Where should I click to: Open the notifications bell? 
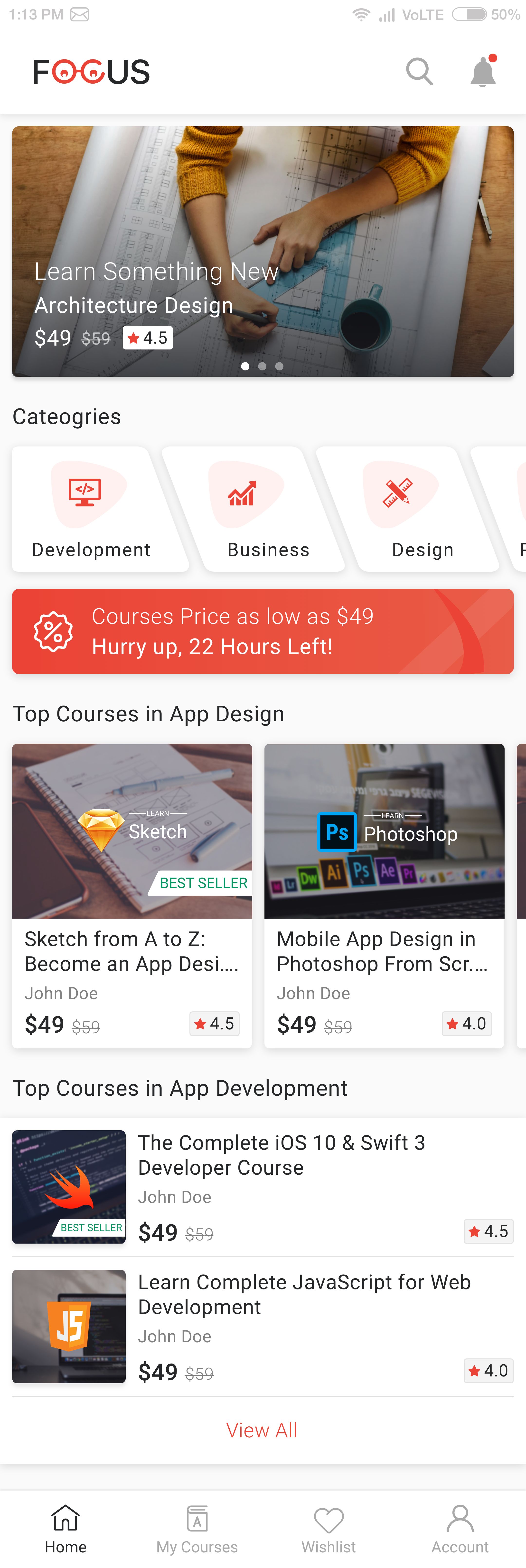click(483, 72)
